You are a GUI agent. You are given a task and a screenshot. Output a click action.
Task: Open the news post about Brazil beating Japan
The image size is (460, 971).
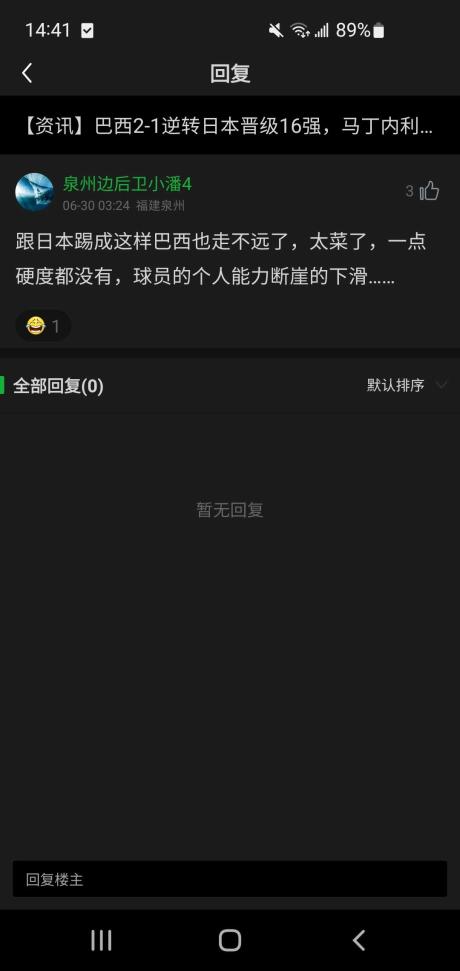[x=230, y=127]
